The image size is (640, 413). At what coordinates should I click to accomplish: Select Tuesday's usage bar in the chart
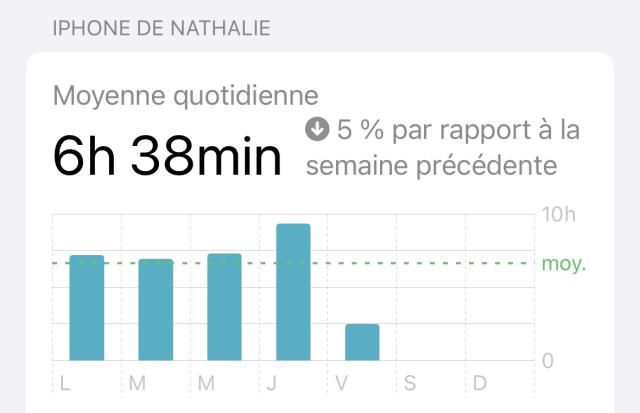point(156,310)
